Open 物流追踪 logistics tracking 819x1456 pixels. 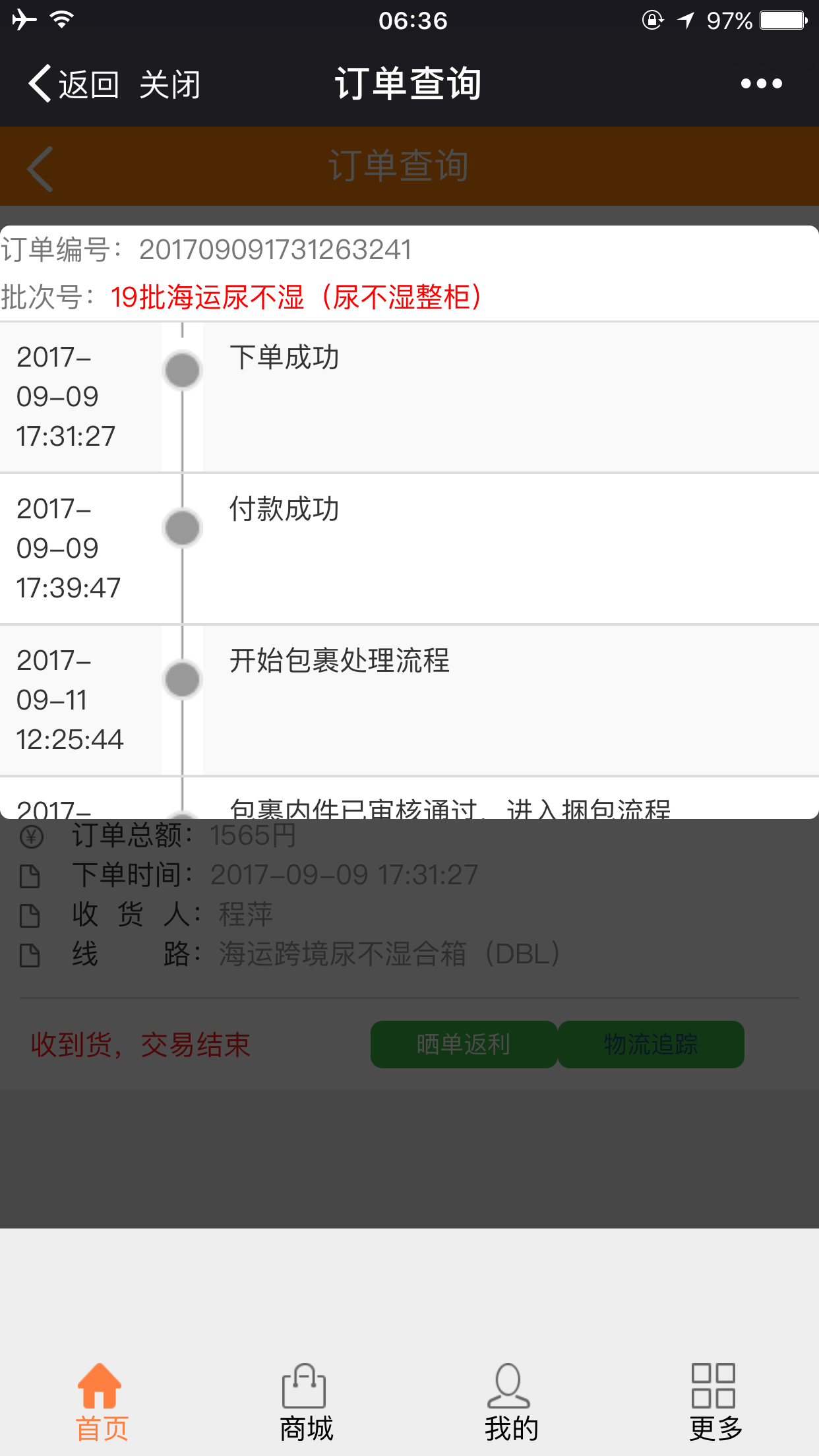point(651,1045)
